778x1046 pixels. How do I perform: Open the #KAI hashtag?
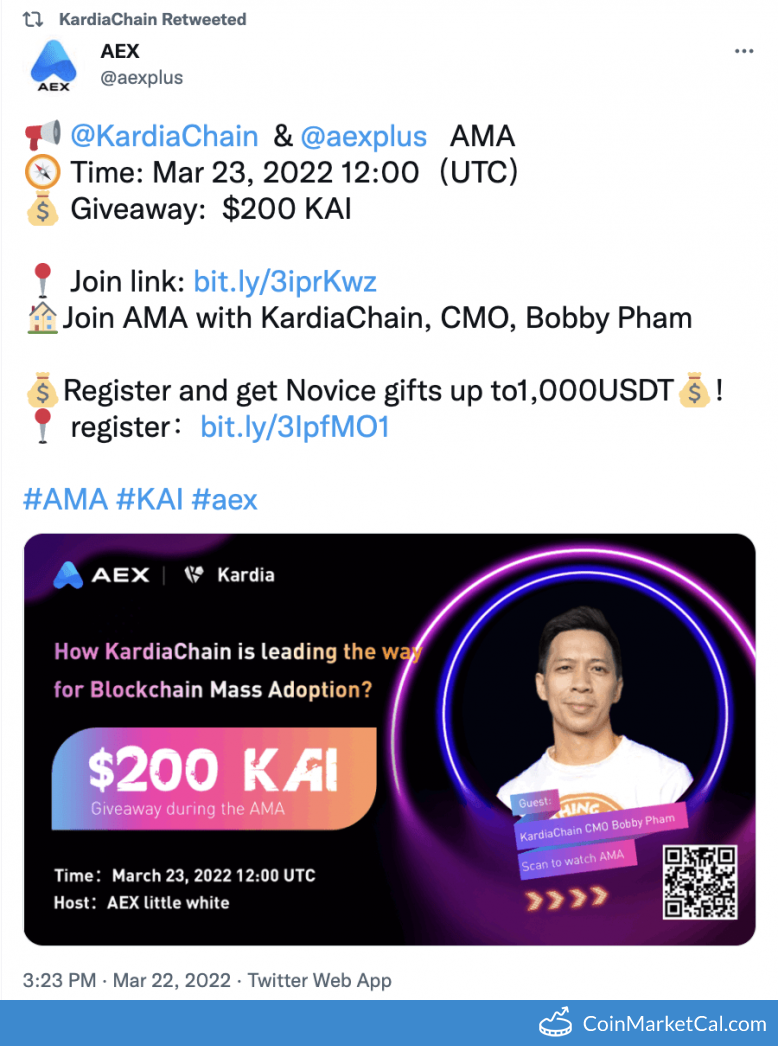pyautogui.click(x=150, y=499)
